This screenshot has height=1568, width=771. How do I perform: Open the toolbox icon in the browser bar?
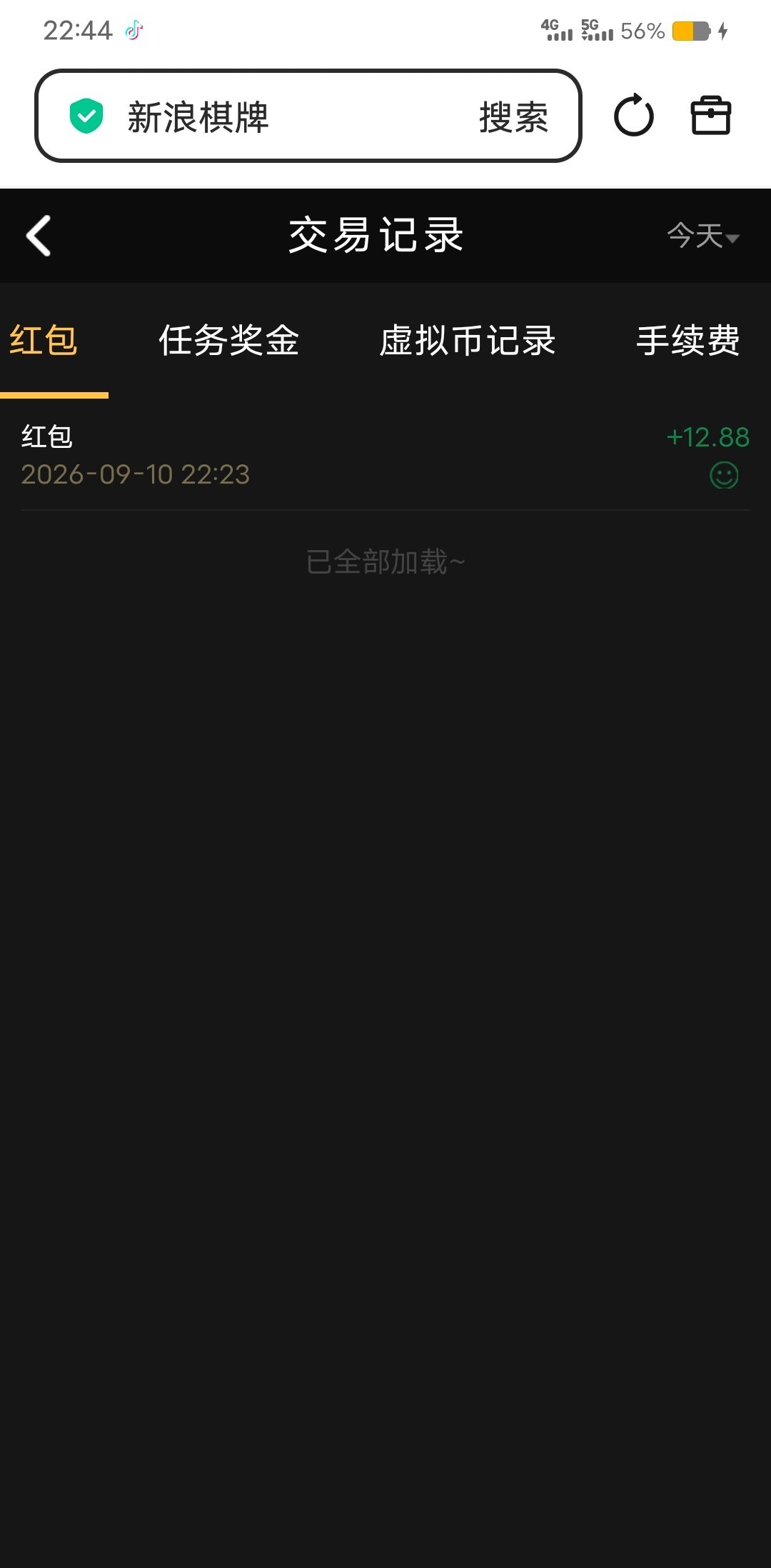(711, 116)
